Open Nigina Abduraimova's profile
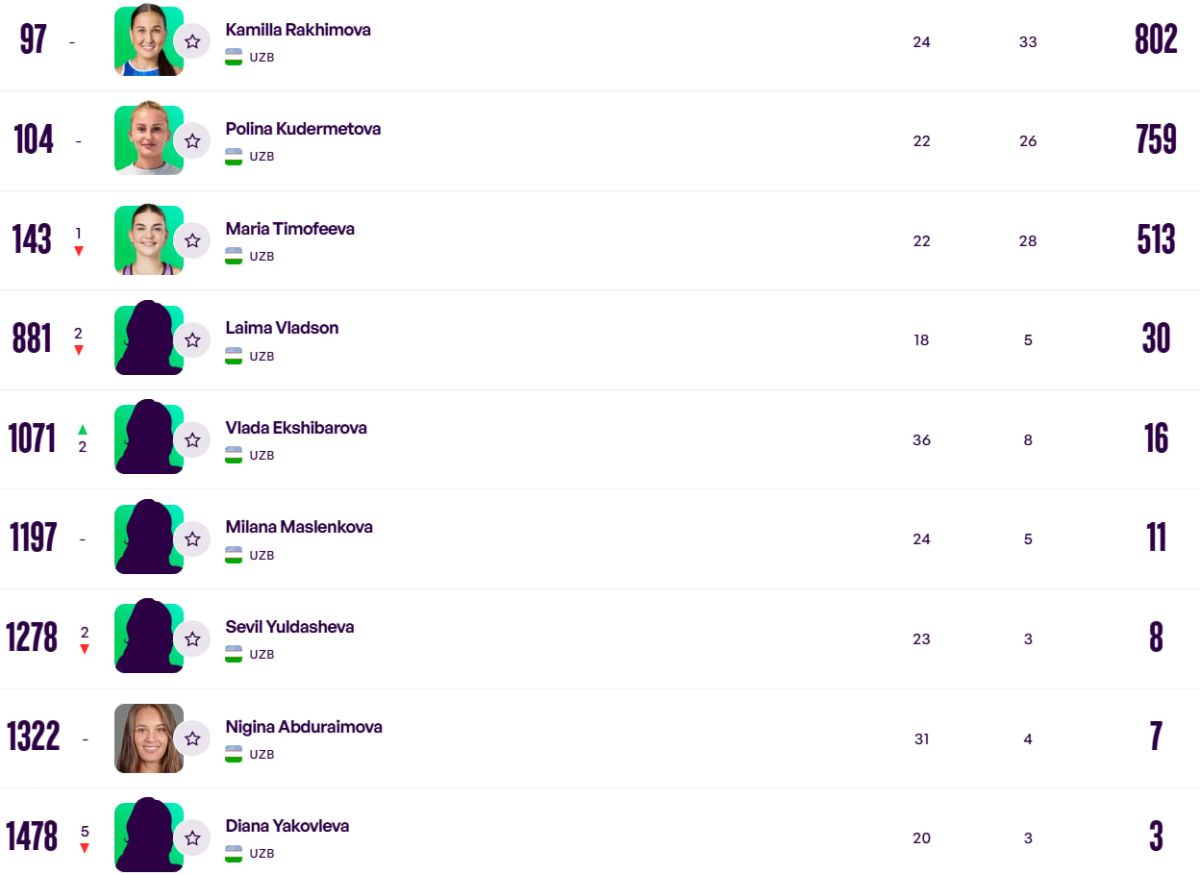Image resolution: width=1200 pixels, height=875 pixels. 303,727
